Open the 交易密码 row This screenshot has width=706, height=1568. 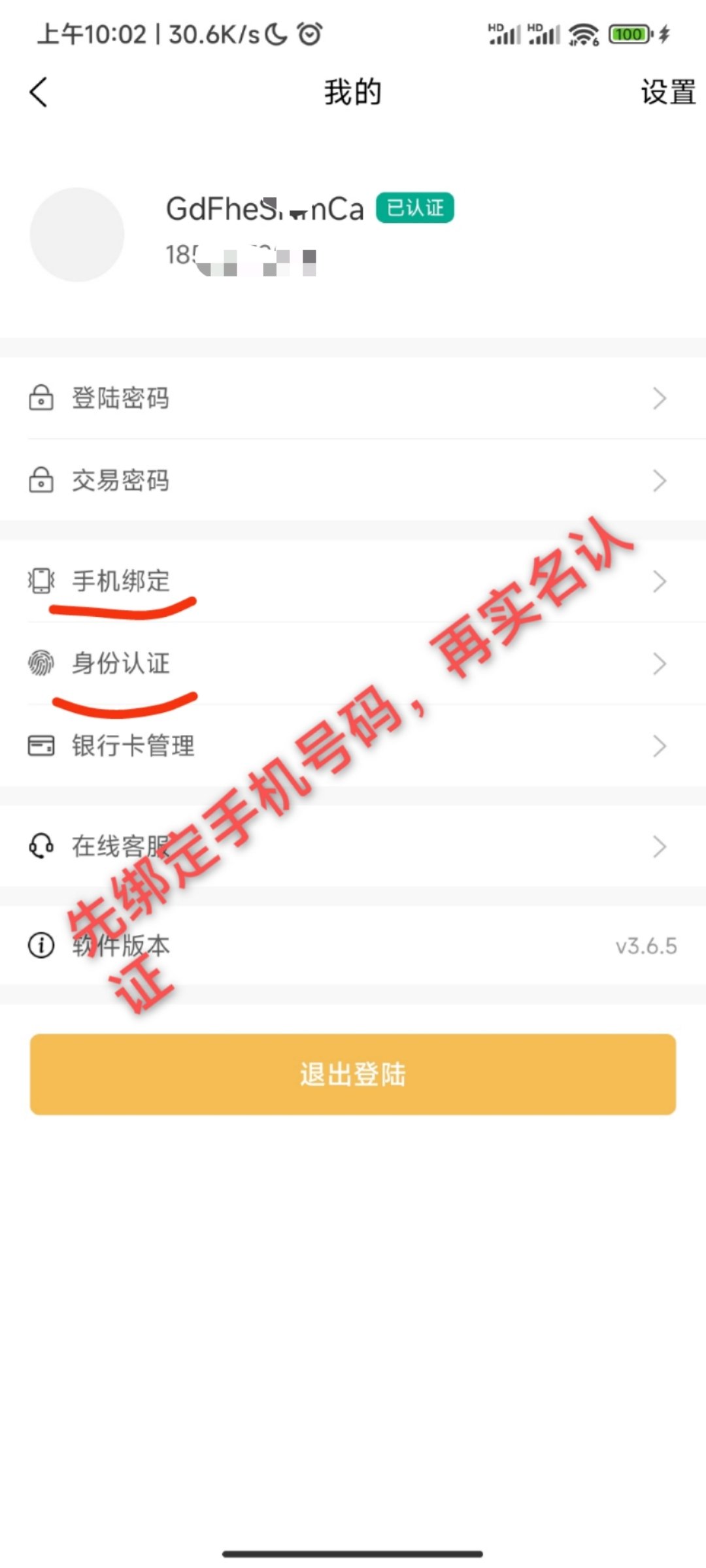pyautogui.click(x=353, y=480)
